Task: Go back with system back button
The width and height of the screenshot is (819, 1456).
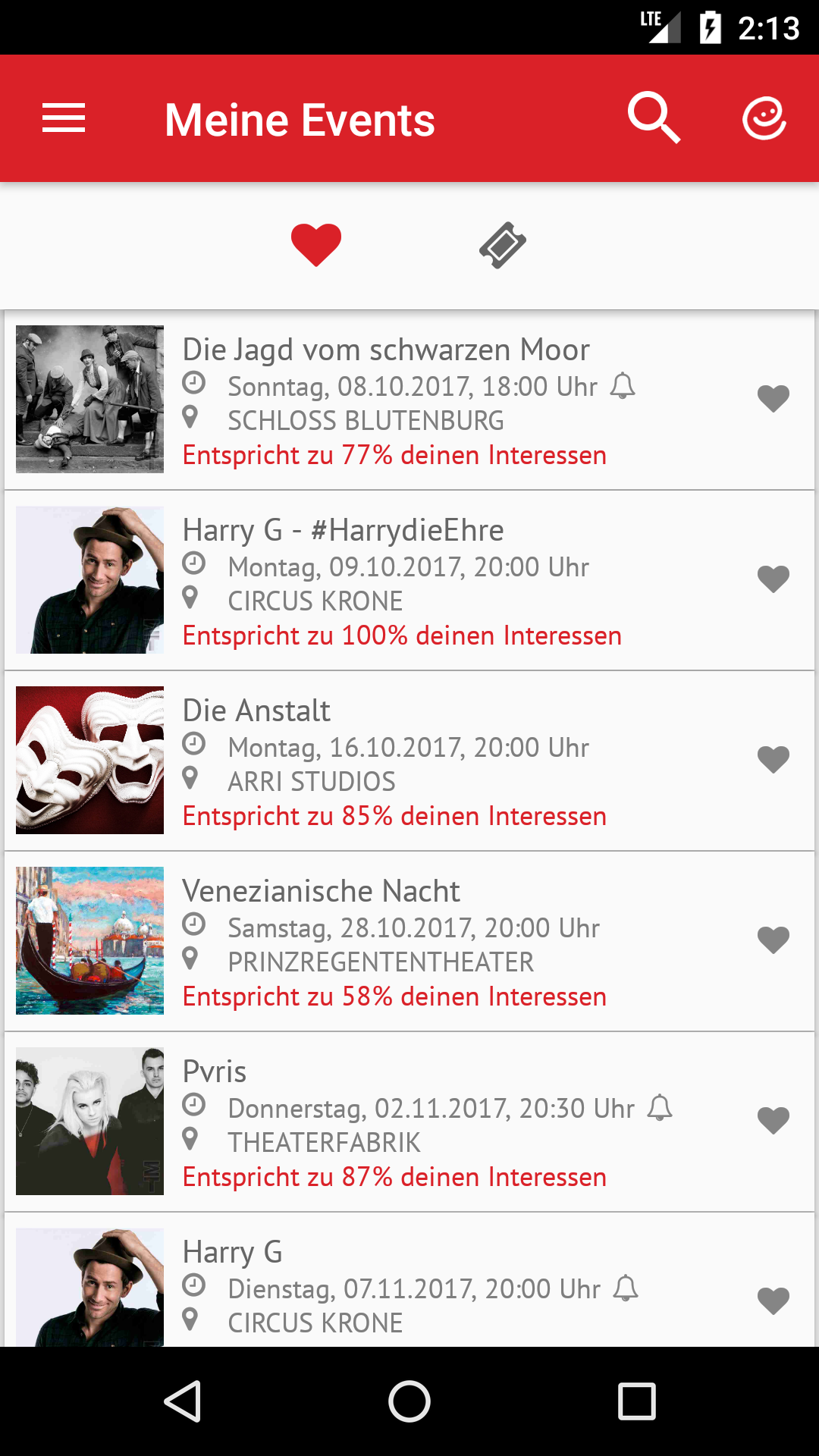Action: tap(182, 1401)
